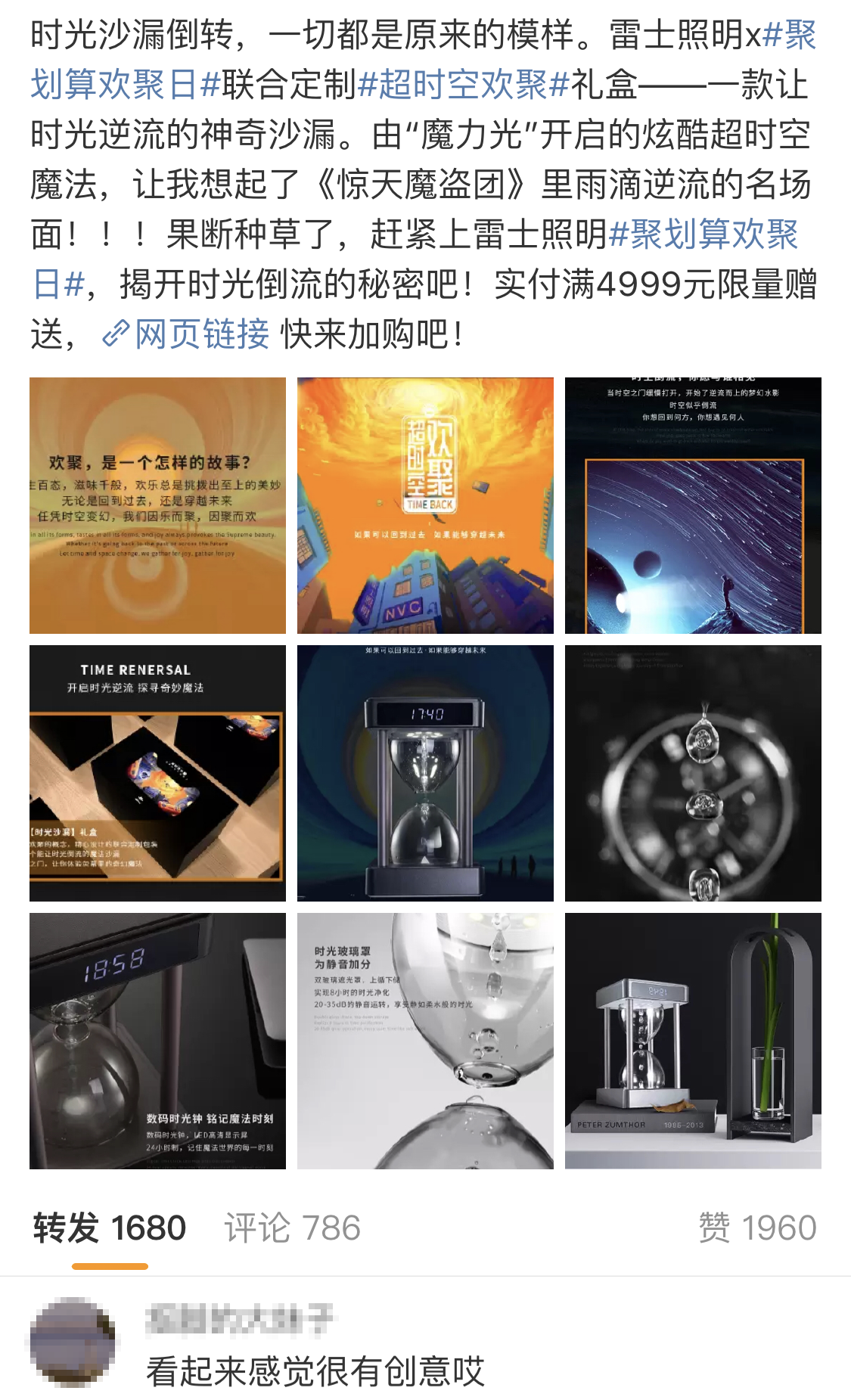Switch to the 评论 786 tab
Image resolution: width=851 pixels, height=1400 pixels.
[x=292, y=1228]
